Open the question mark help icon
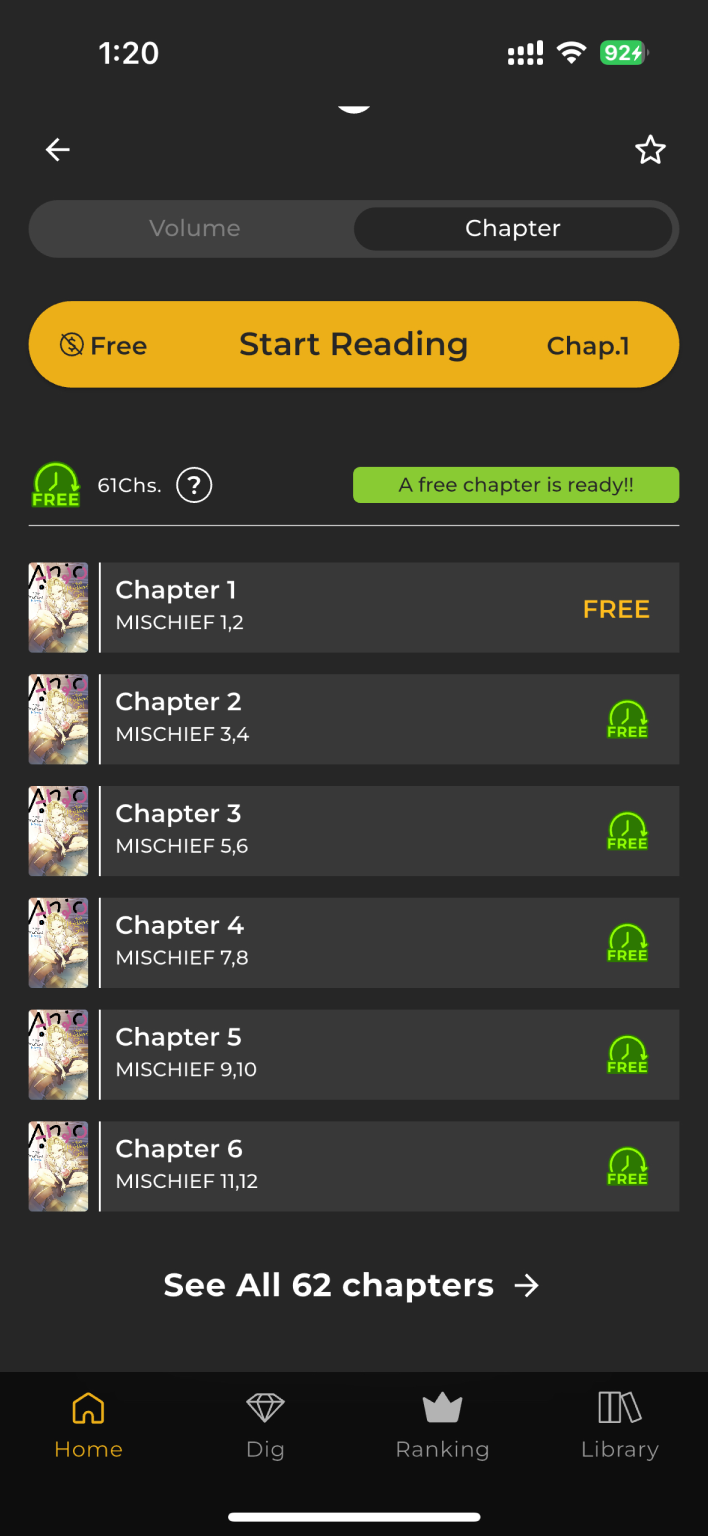 (194, 486)
